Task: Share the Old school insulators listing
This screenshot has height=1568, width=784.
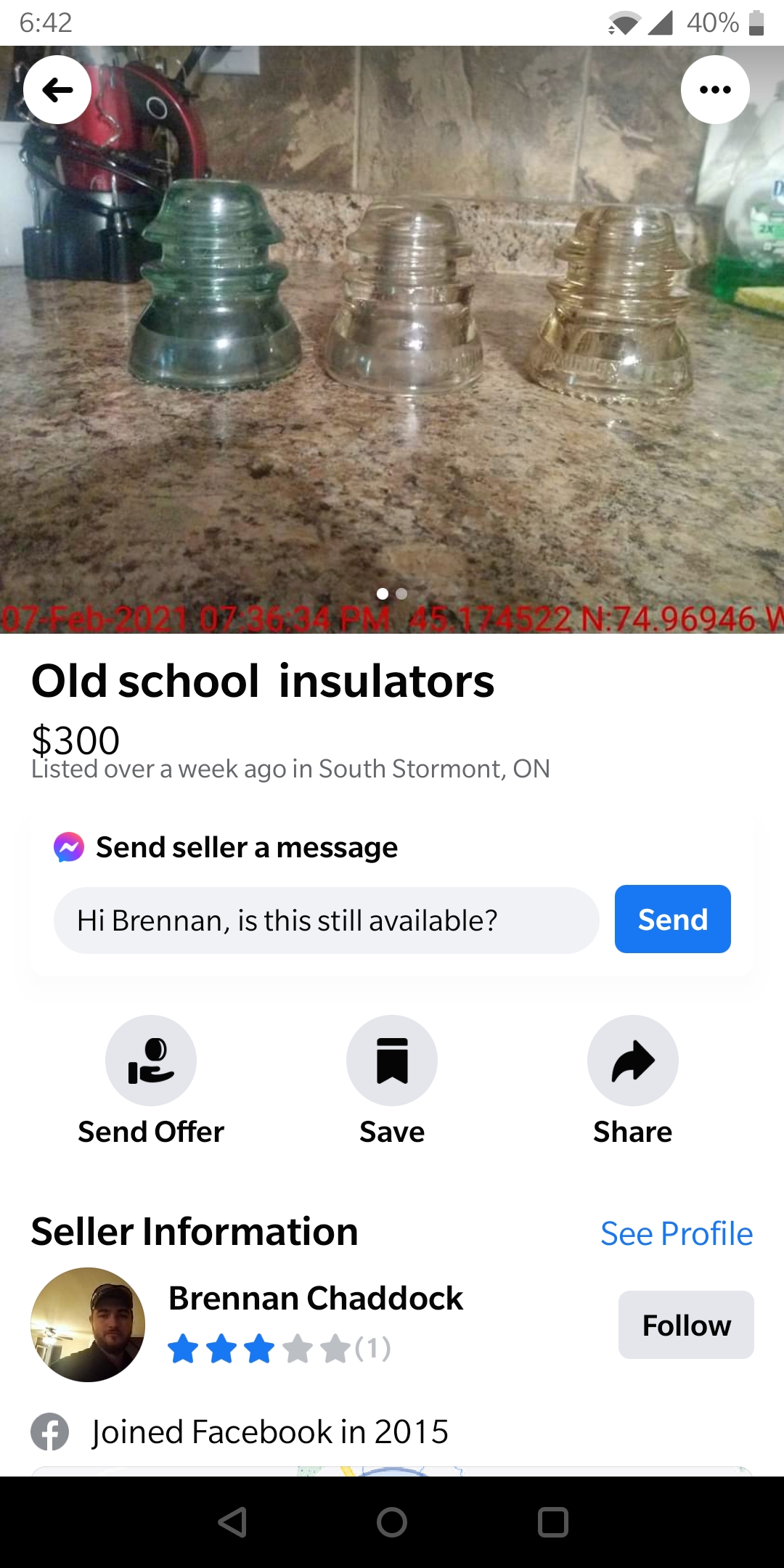Action: 632,1081
